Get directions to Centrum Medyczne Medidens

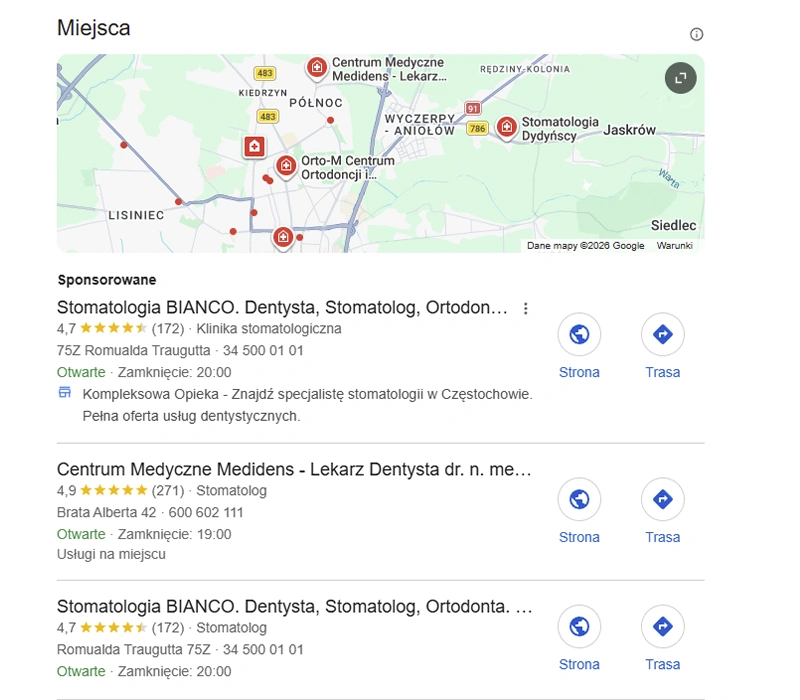662,500
